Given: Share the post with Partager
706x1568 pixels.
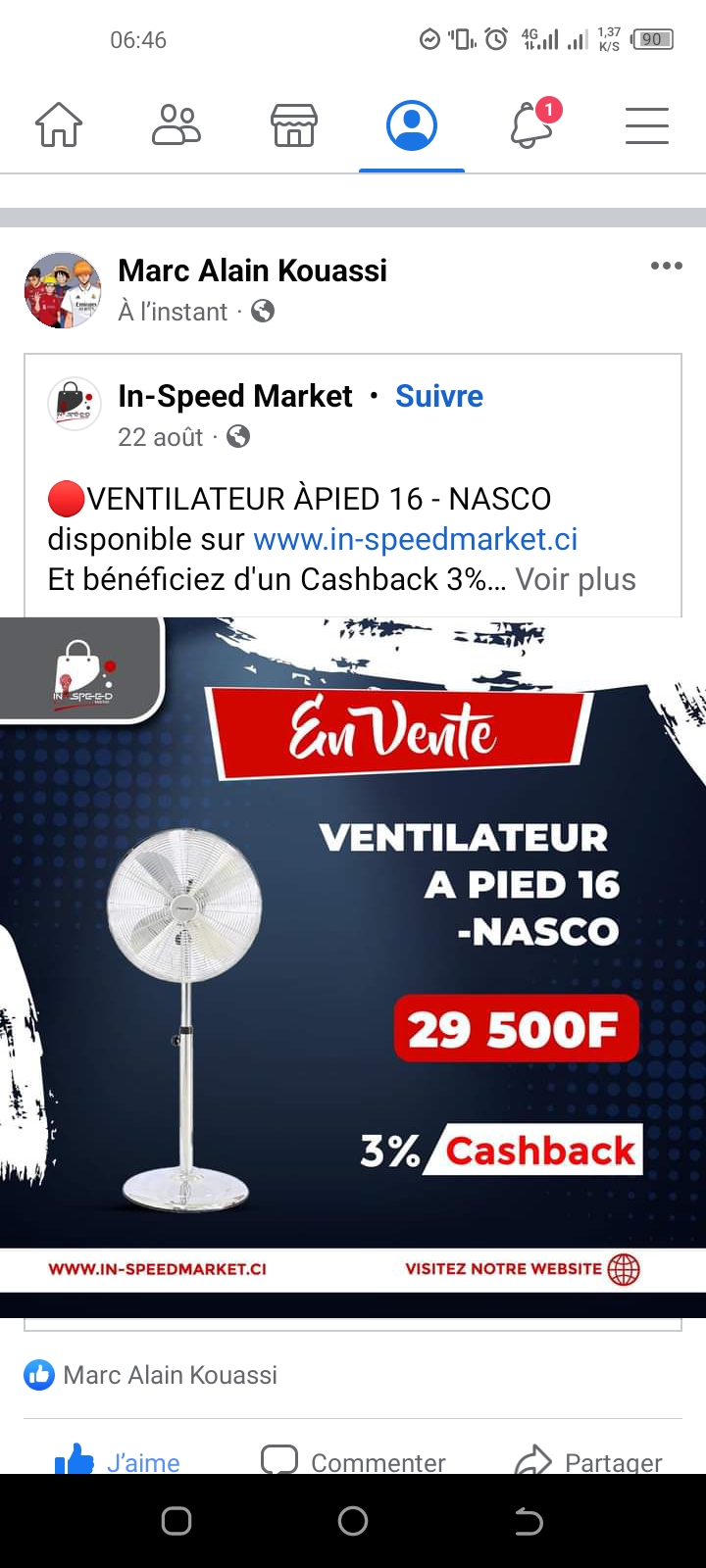Looking at the screenshot, I should point(588,1460).
